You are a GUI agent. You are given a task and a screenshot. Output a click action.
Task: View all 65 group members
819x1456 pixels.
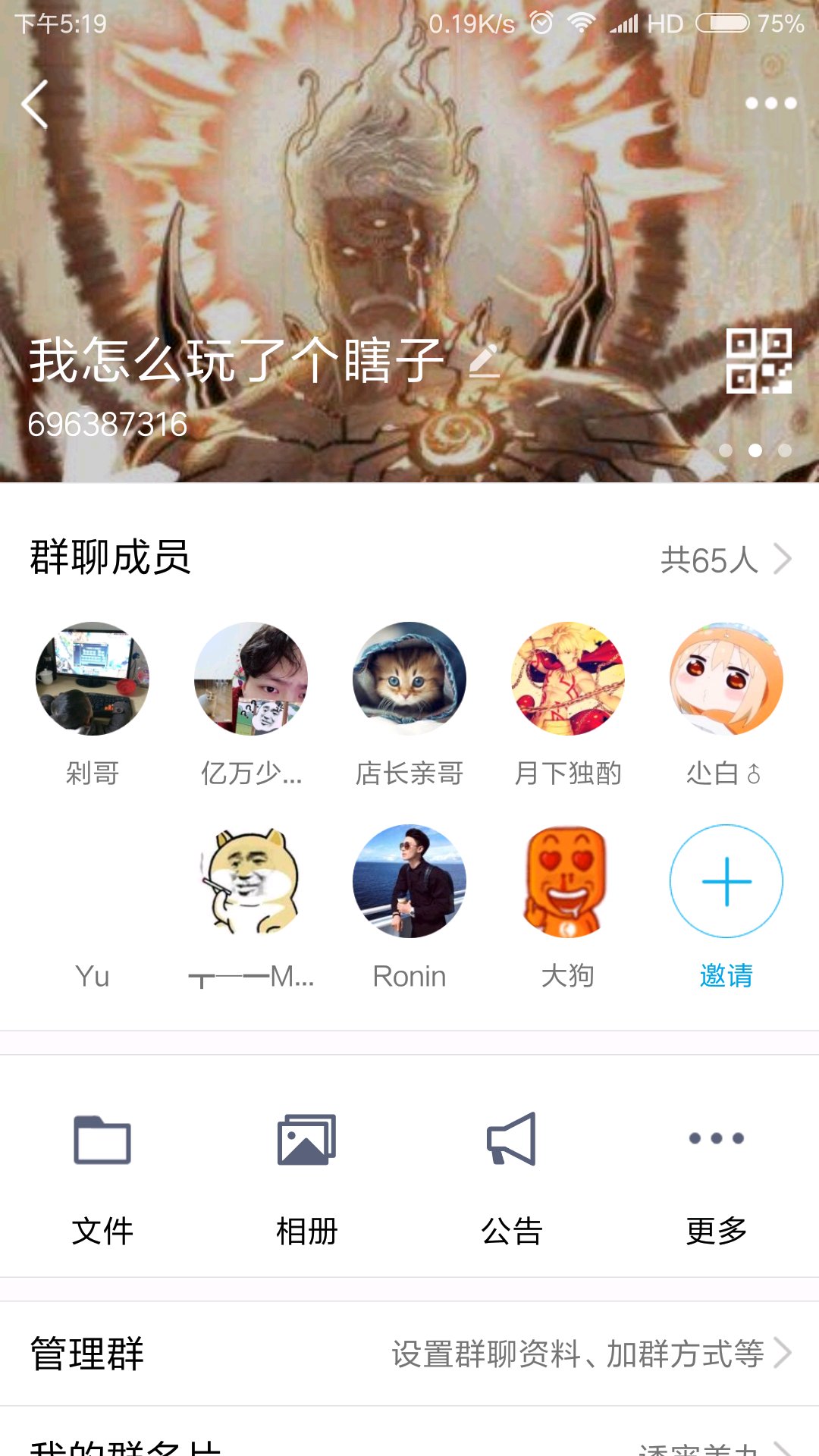point(724,560)
